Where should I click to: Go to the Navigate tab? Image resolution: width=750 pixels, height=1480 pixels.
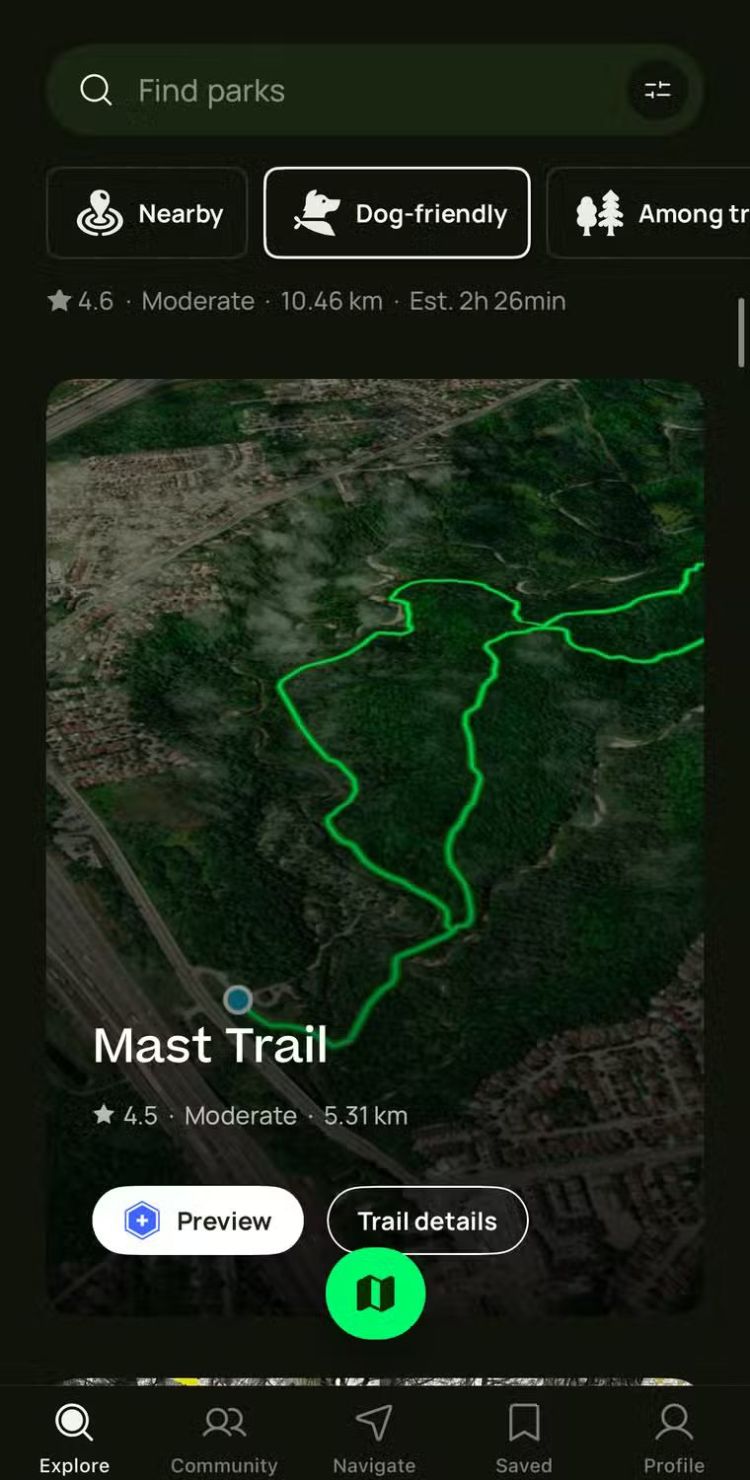point(374,1437)
